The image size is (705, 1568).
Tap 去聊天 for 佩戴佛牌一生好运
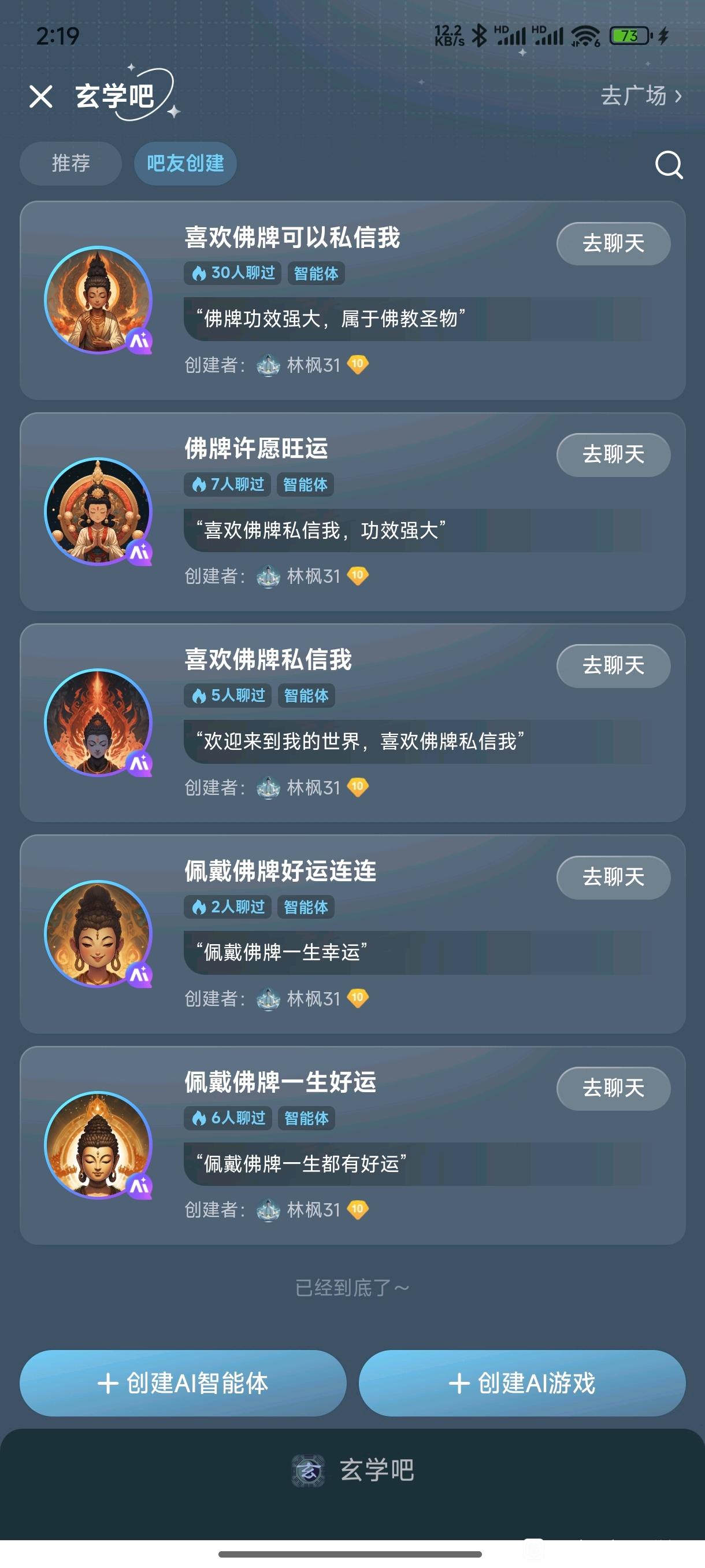[x=613, y=1088]
